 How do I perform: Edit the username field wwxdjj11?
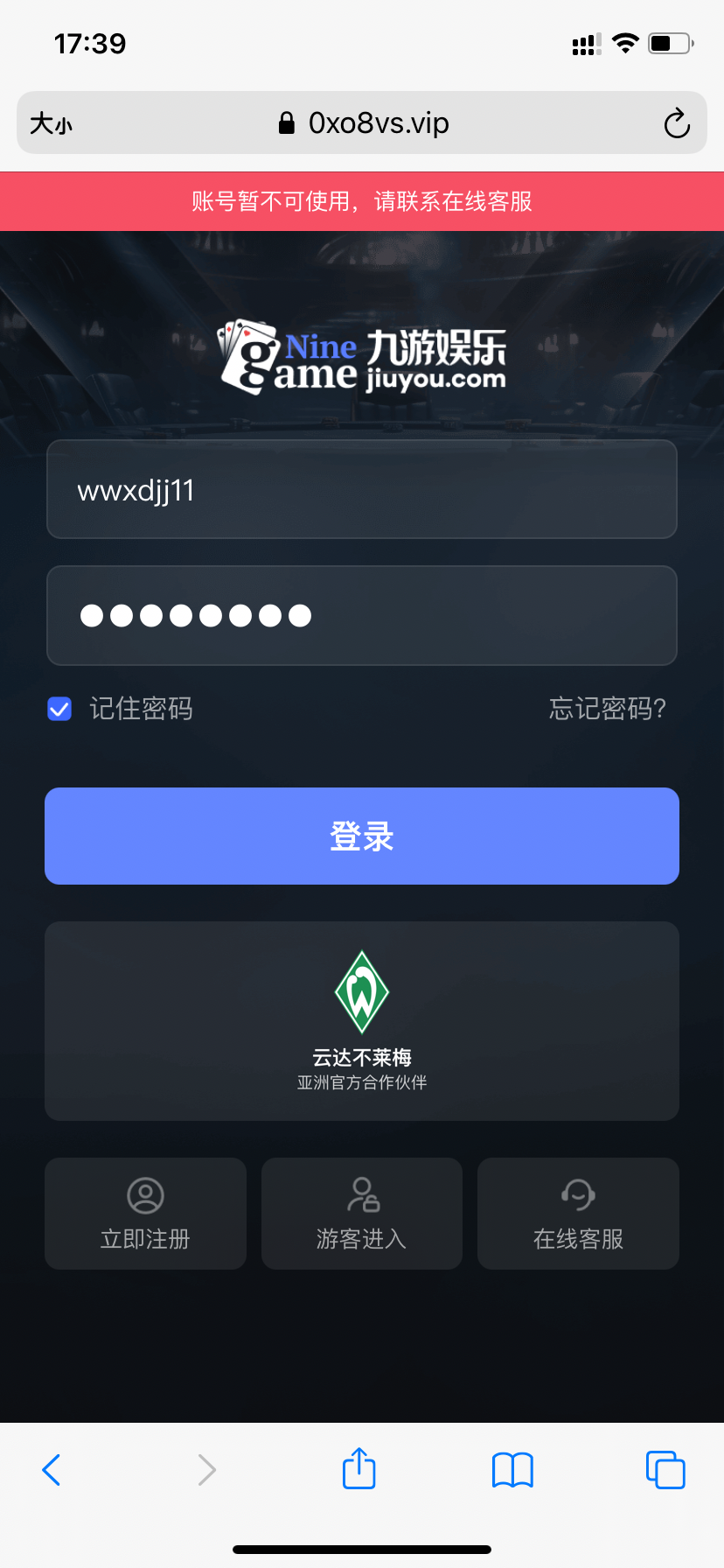362,490
